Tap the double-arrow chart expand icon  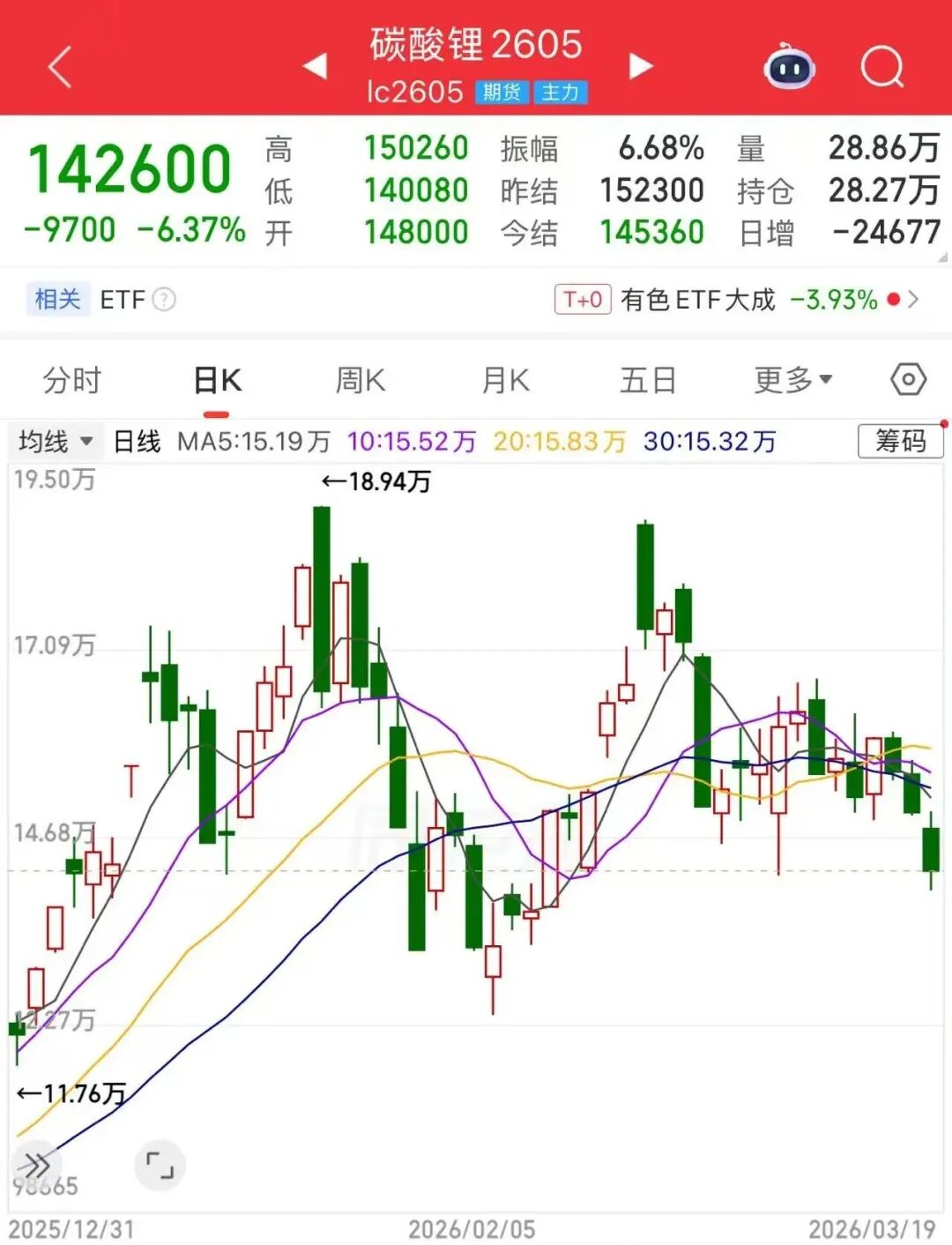click(36, 1165)
